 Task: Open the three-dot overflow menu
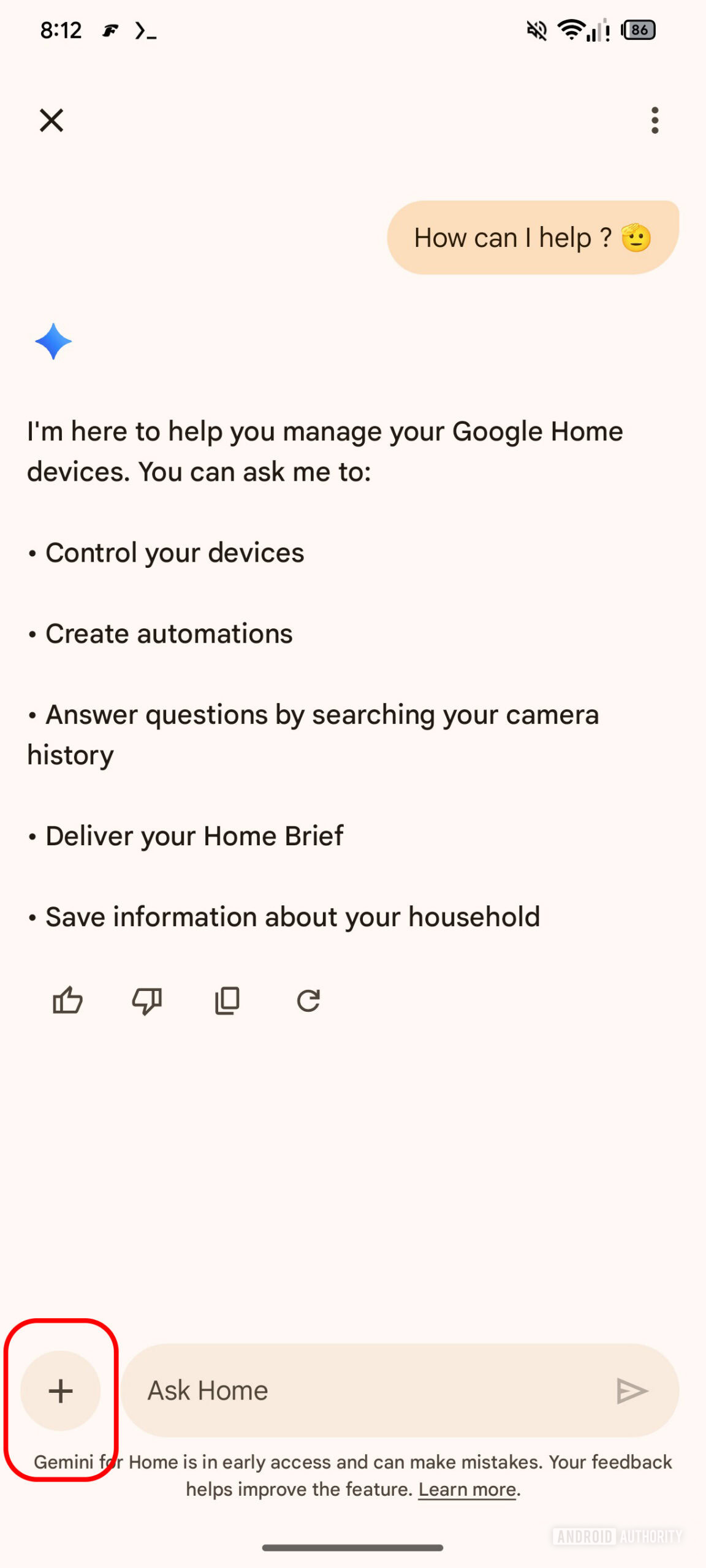pyautogui.click(x=654, y=120)
